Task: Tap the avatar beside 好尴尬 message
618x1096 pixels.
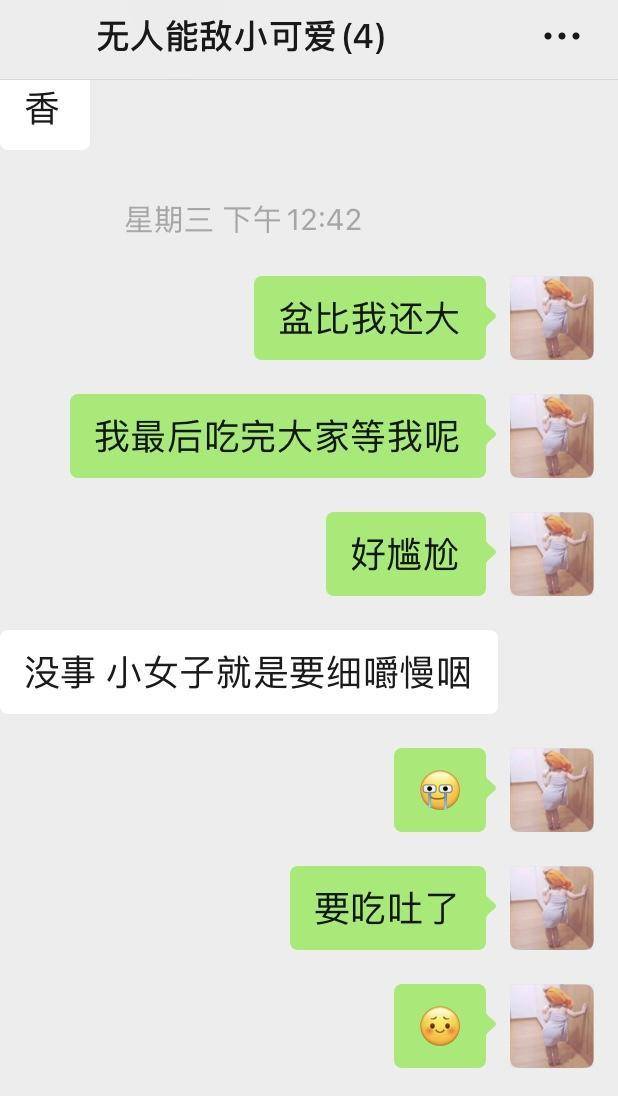Action: tap(552, 554)
